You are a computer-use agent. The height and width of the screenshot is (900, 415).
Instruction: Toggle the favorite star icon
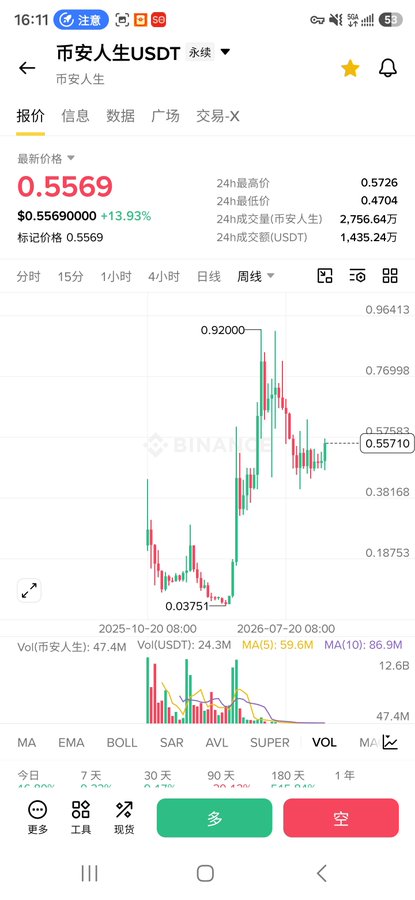[350, 68]
